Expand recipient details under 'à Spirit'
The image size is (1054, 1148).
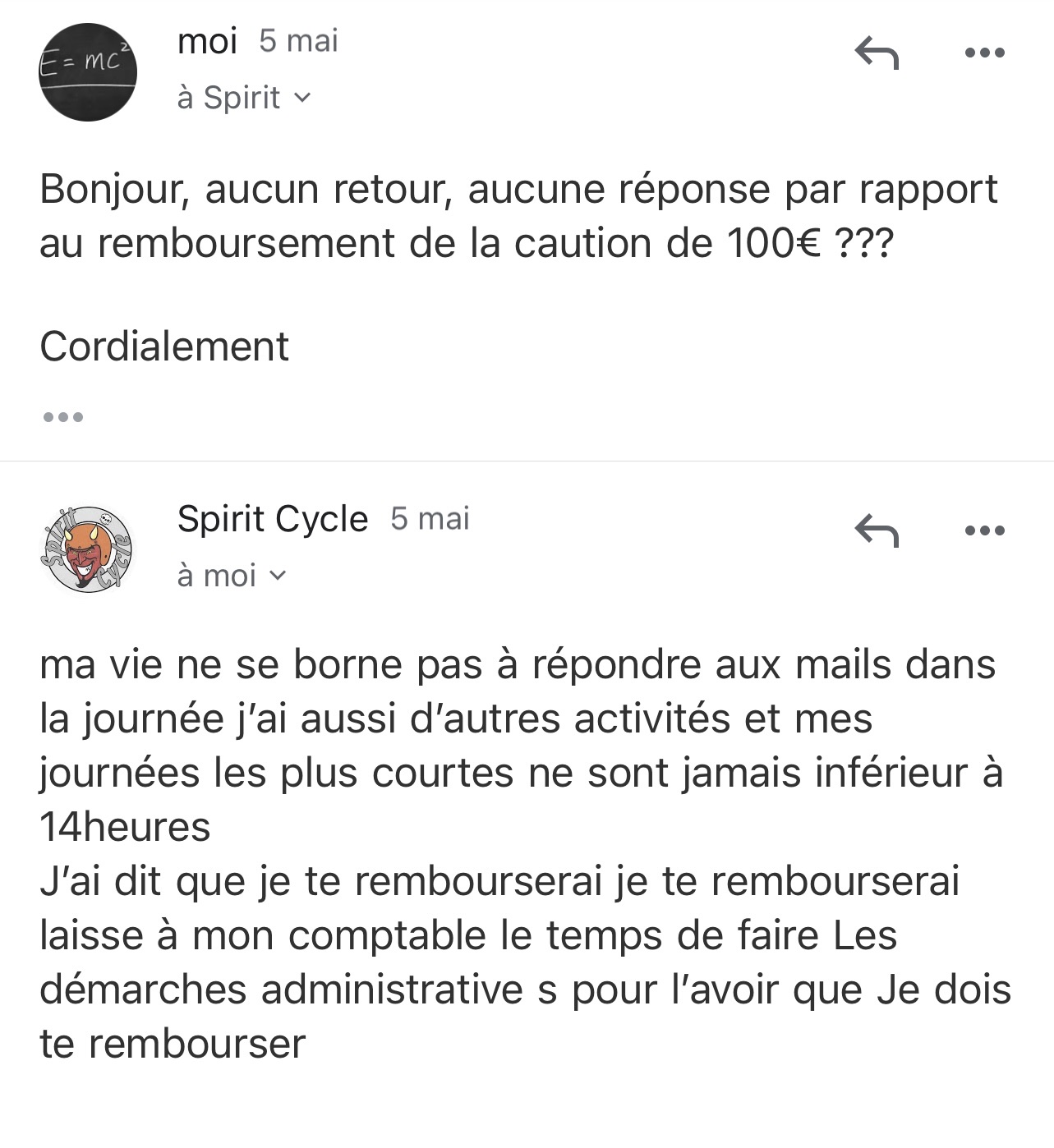coord(301,98)
